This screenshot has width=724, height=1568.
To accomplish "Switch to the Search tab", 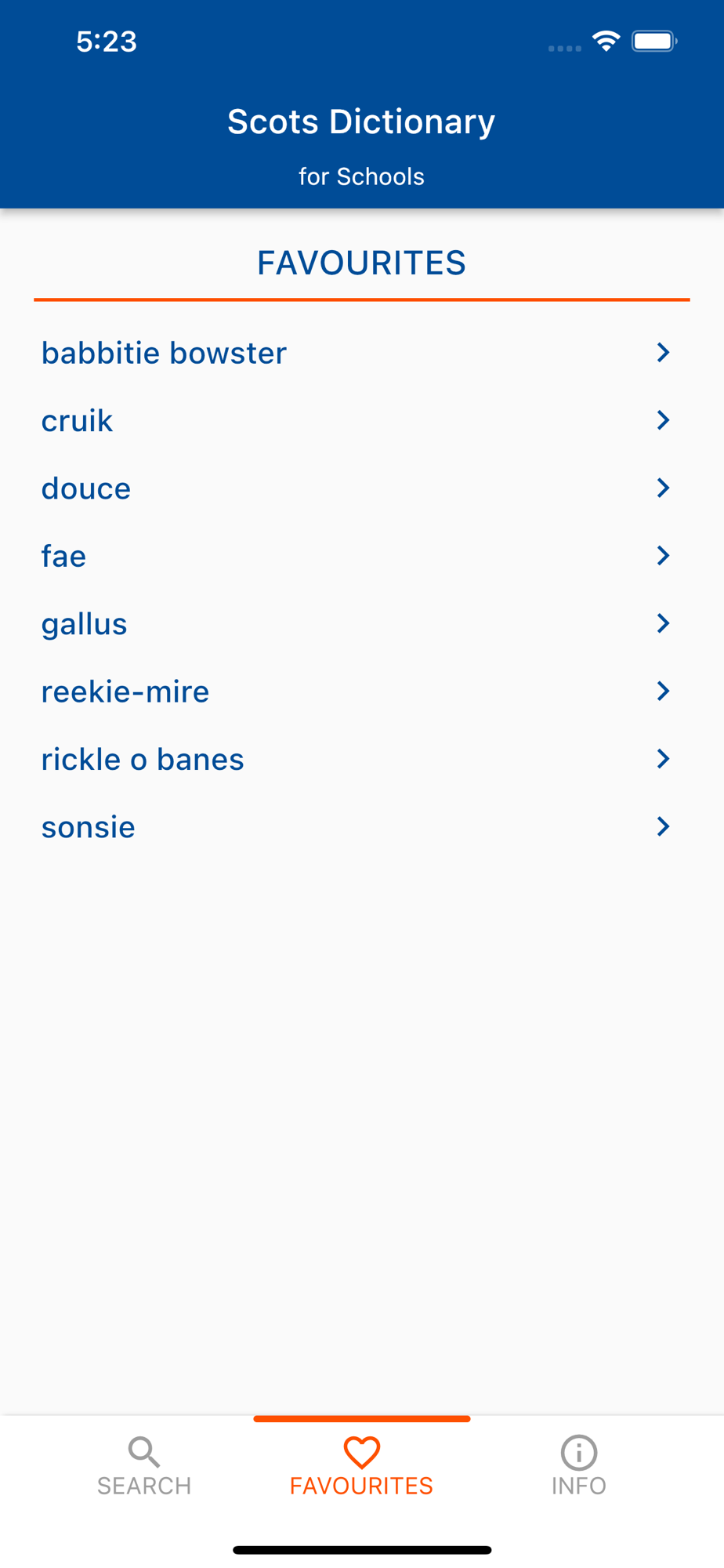I will click(144, 1466).
